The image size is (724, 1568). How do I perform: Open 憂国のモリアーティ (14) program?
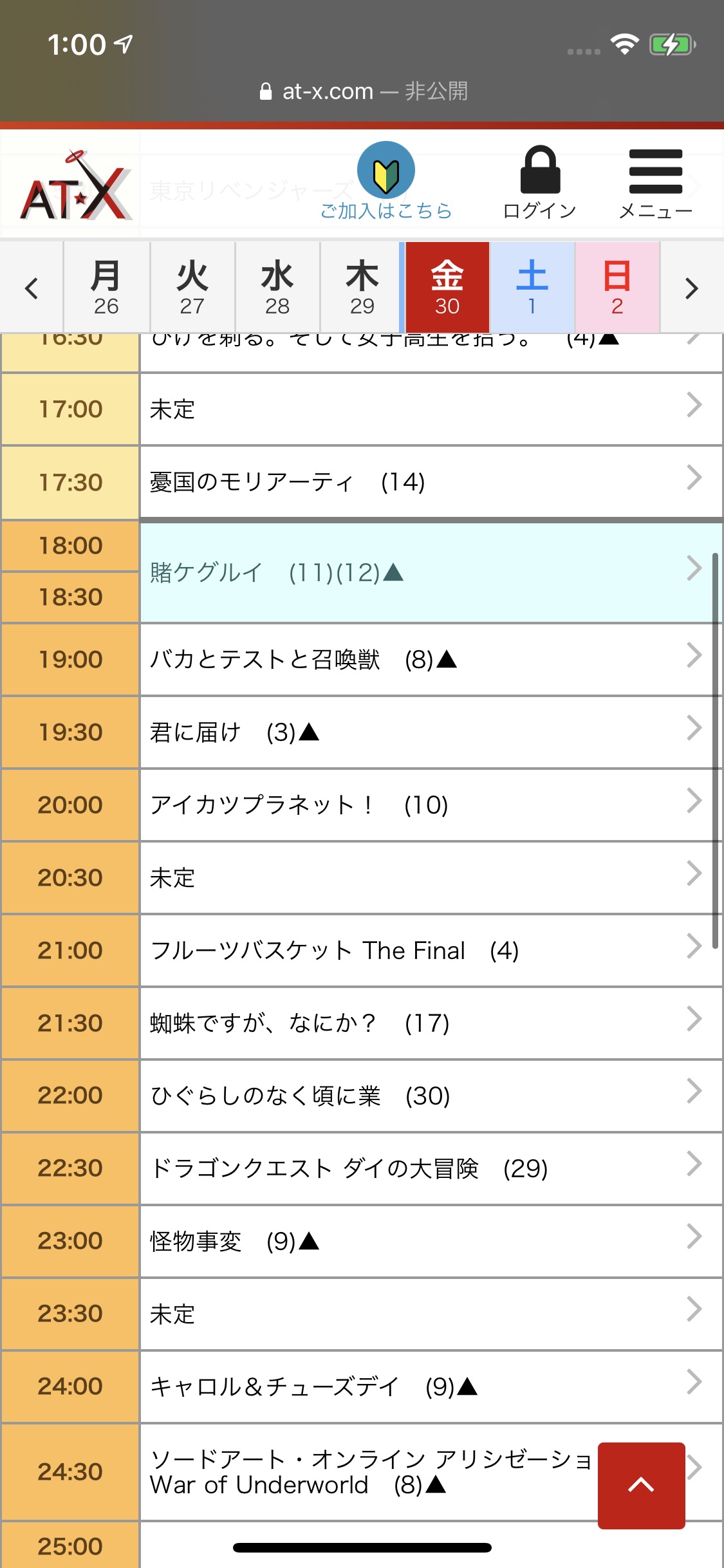point(431,481)
